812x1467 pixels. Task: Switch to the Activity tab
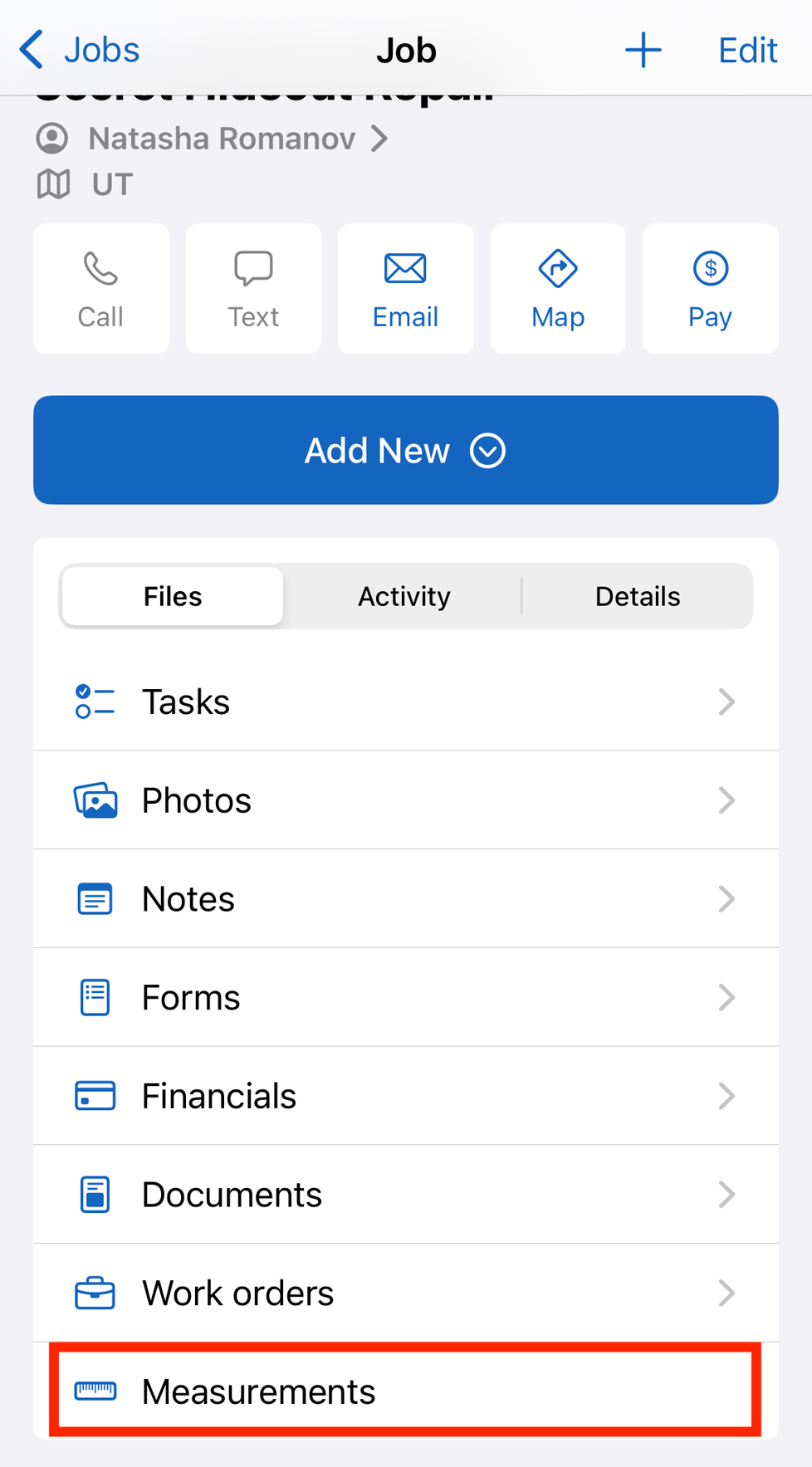pos(404,596)
